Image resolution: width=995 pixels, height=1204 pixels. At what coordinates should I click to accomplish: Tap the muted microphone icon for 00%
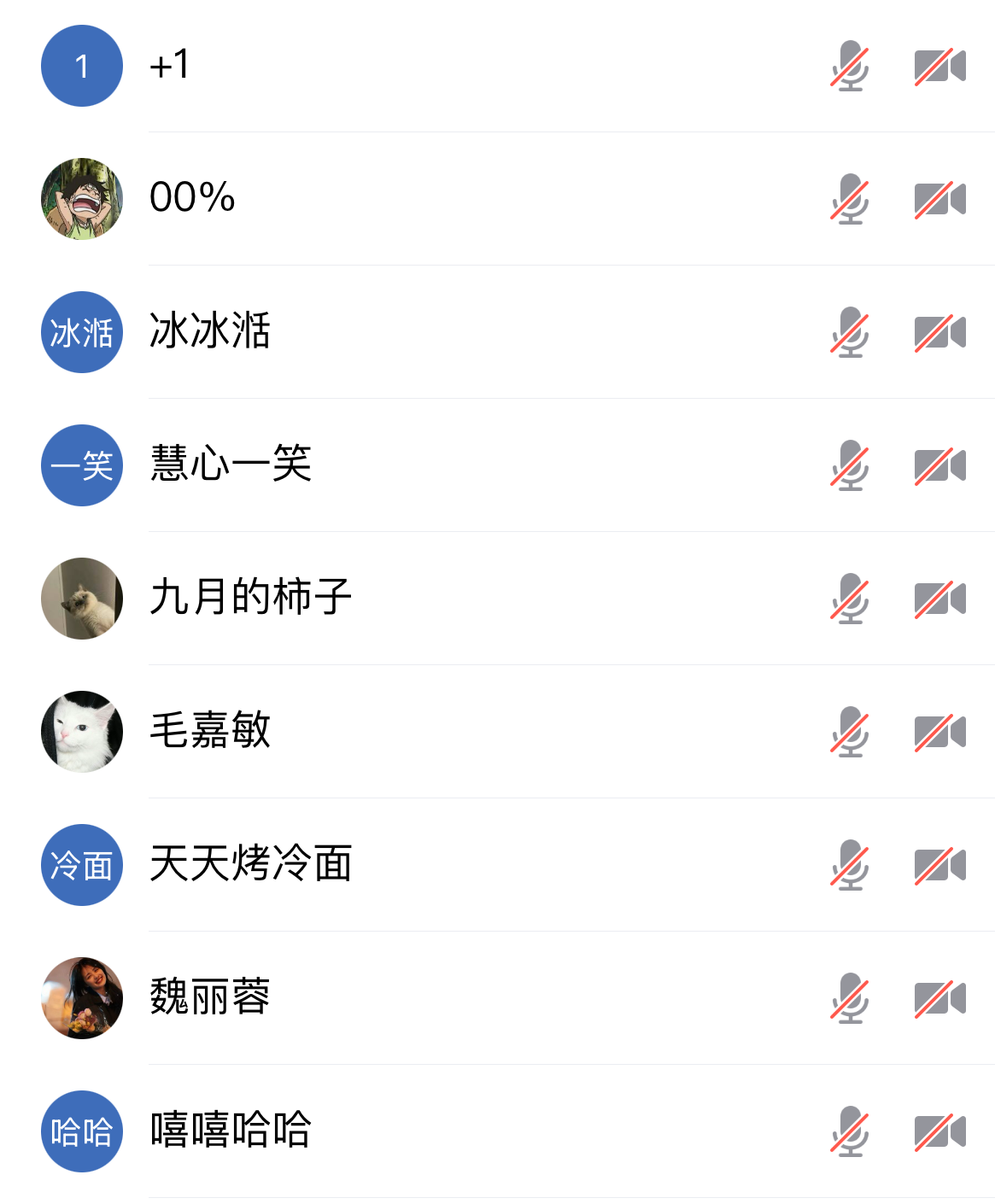(850, 199)
